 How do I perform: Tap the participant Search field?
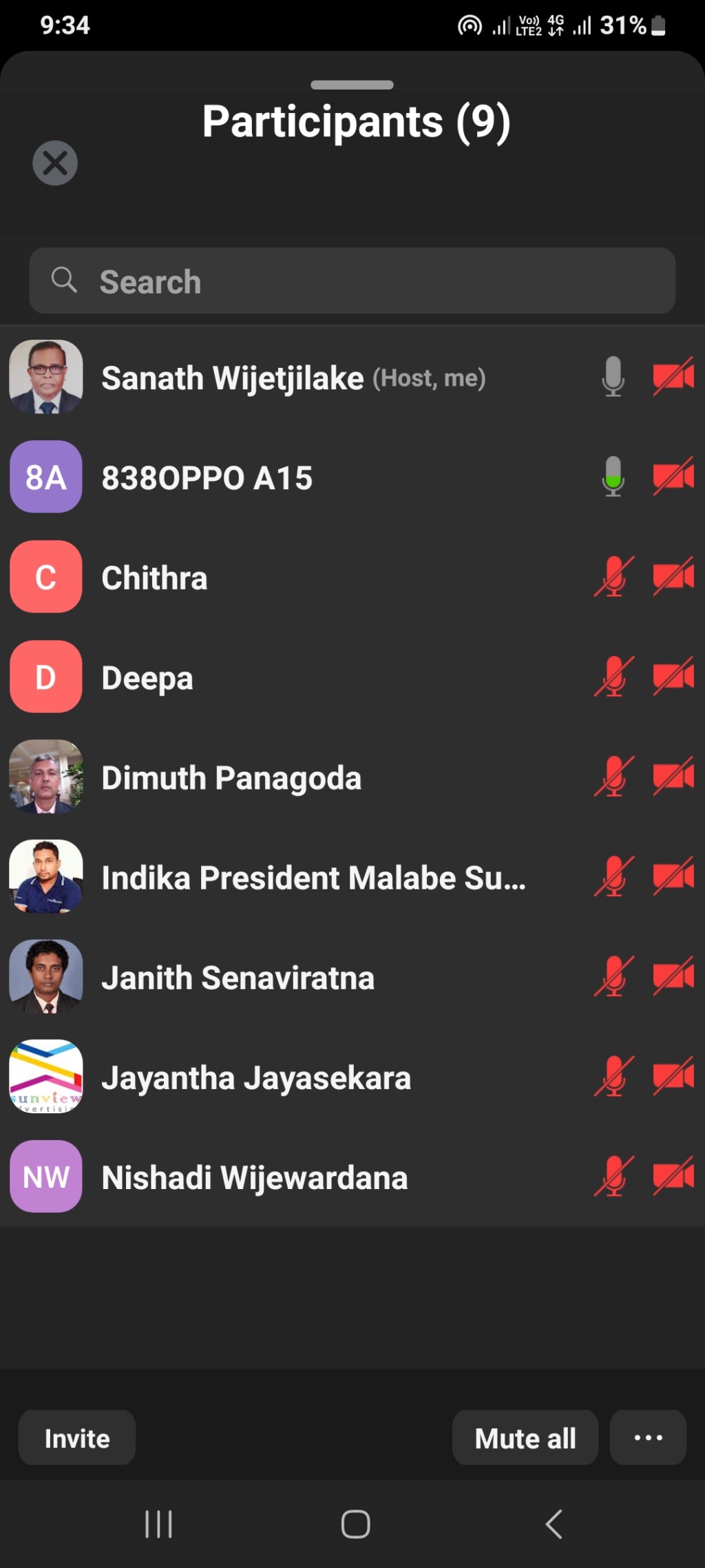[352, 281]
